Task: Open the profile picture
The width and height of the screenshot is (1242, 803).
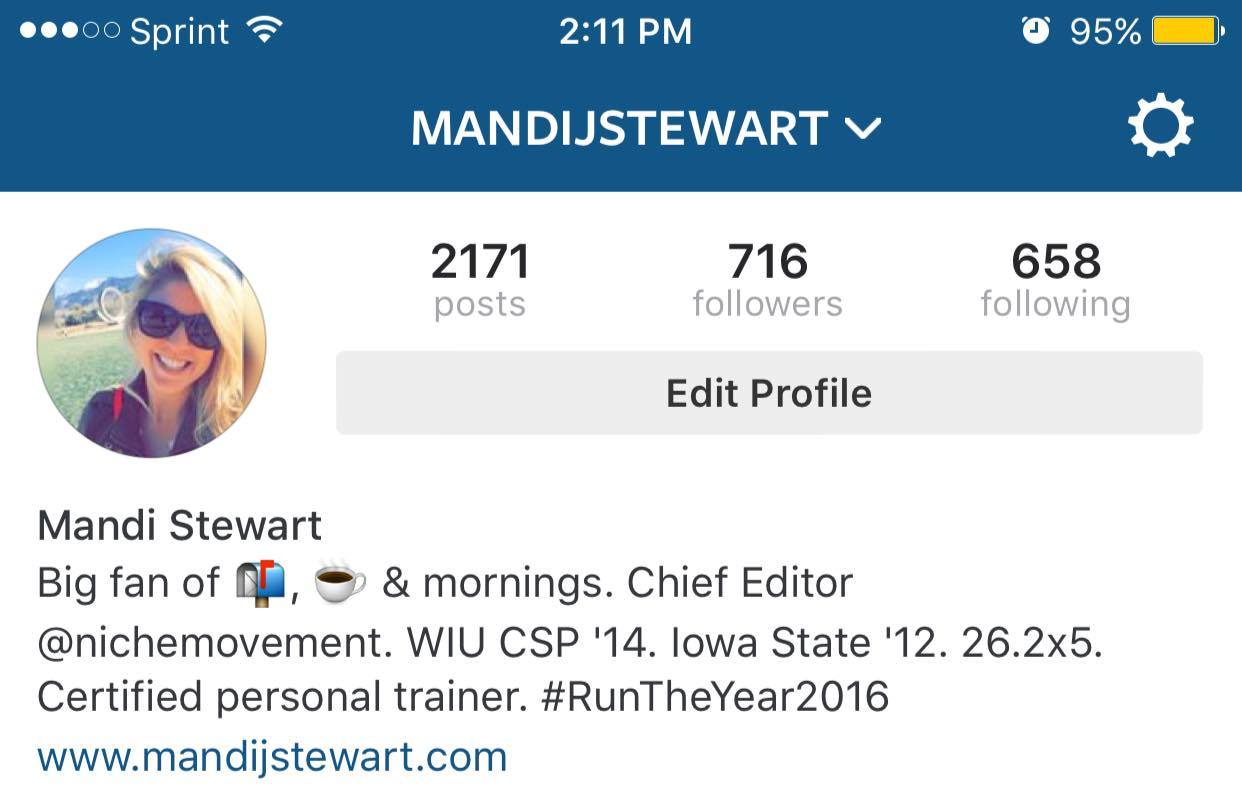Action: pos(152,343)
